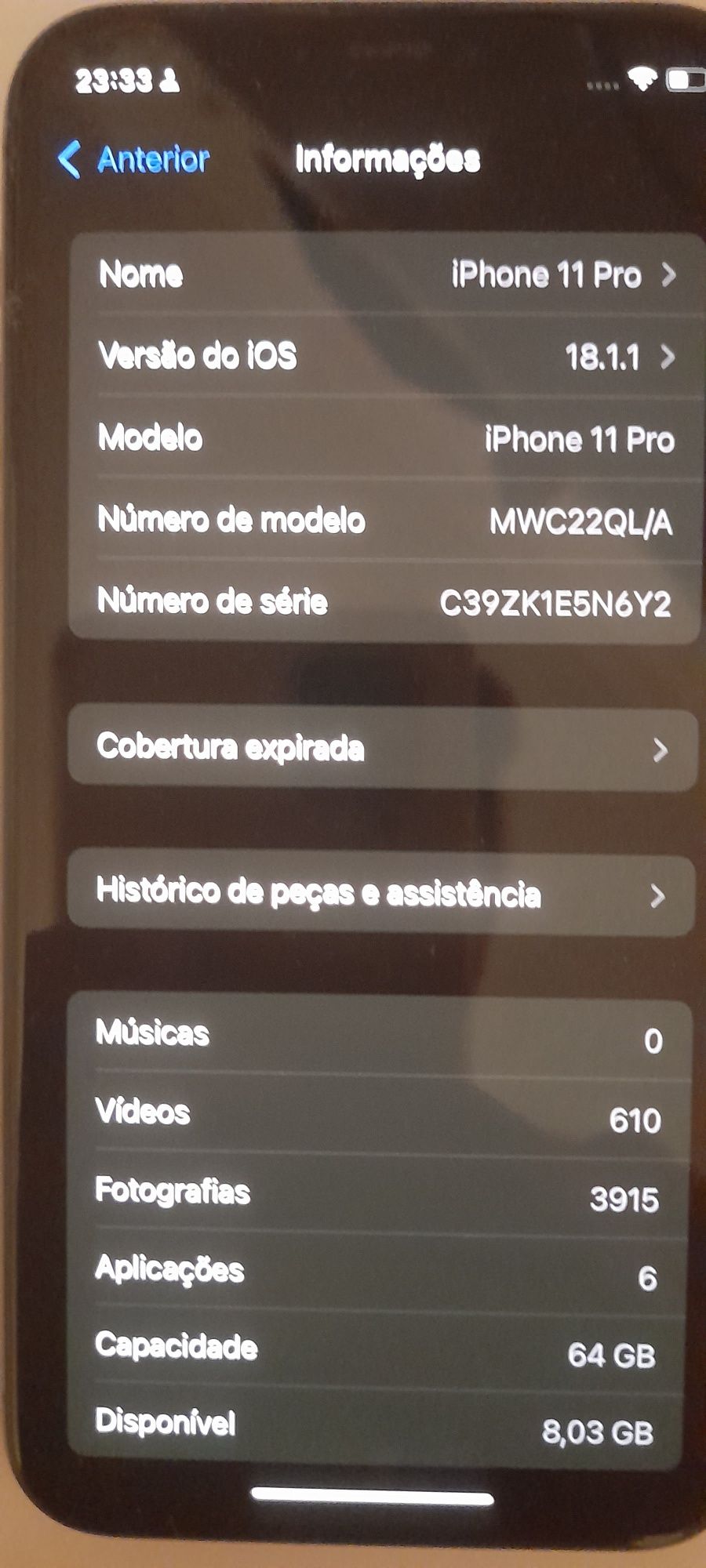Open the Nome row to rename device

tap(384, 274)
